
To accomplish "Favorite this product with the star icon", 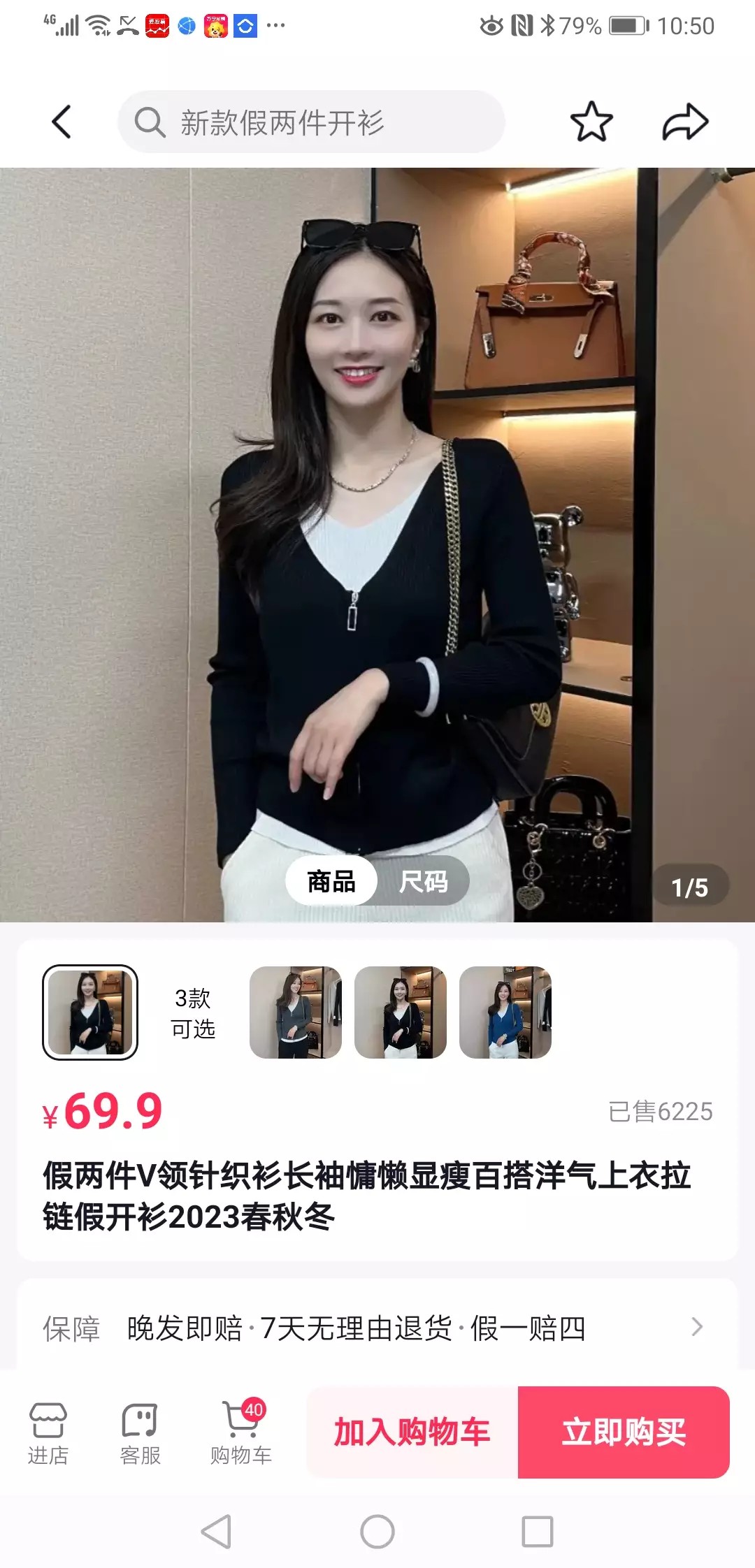I will pyautogui.click(x=591, y=122).
